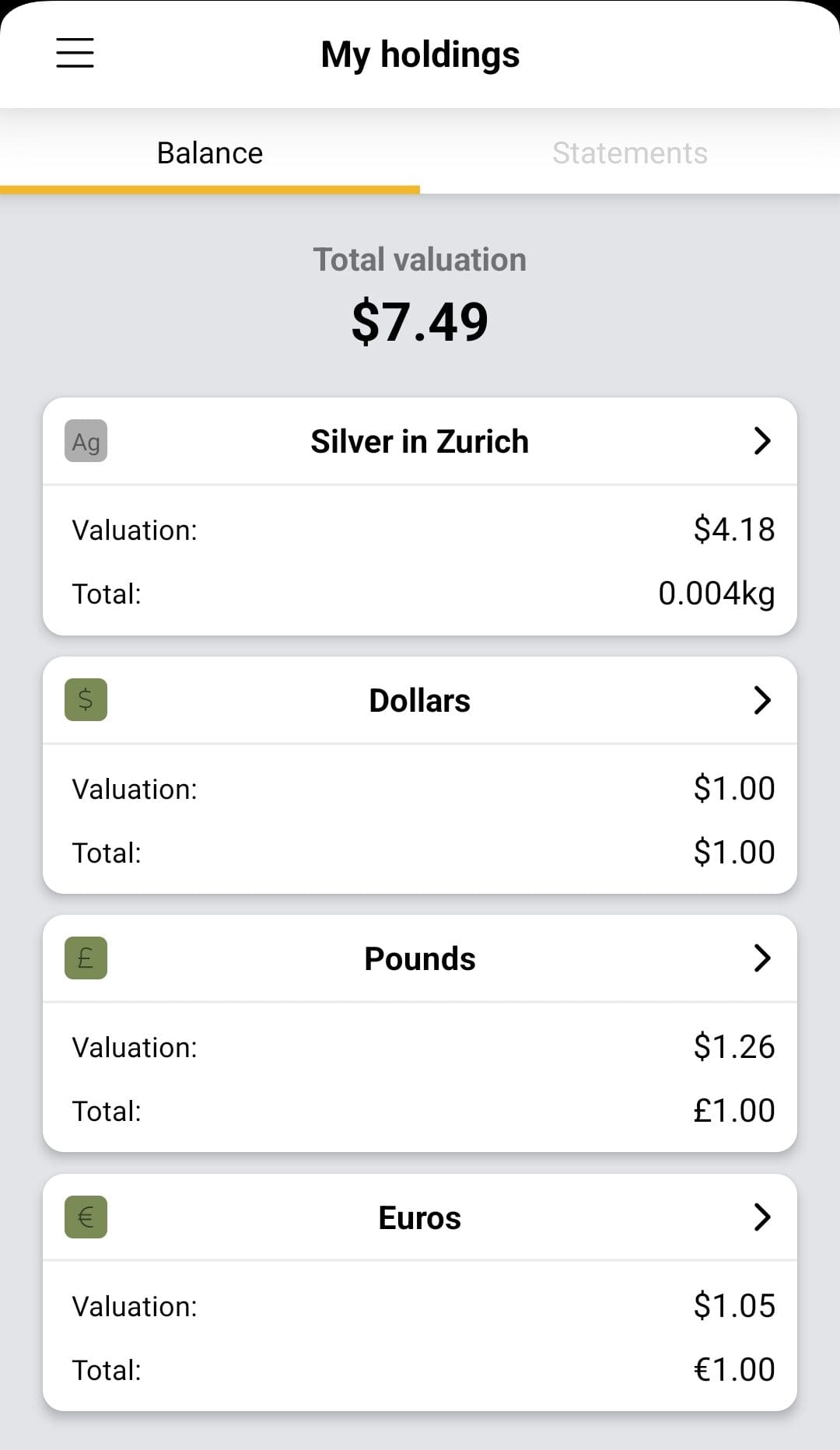Switch to the Statements tab
Screen dimensions: 840x1450
pyautogui.click(x=629, y=152)
